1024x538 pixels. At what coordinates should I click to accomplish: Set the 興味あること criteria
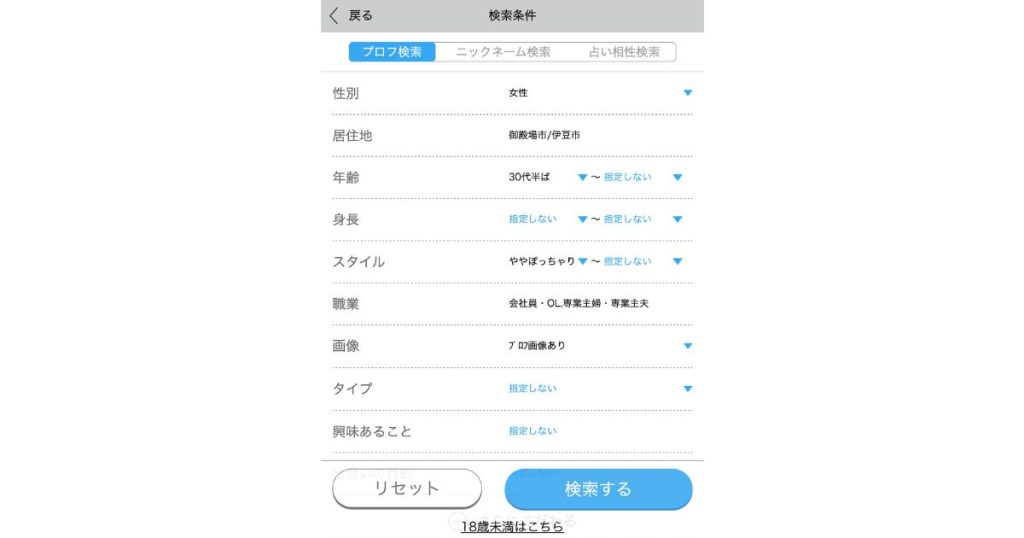pos(598,431)
